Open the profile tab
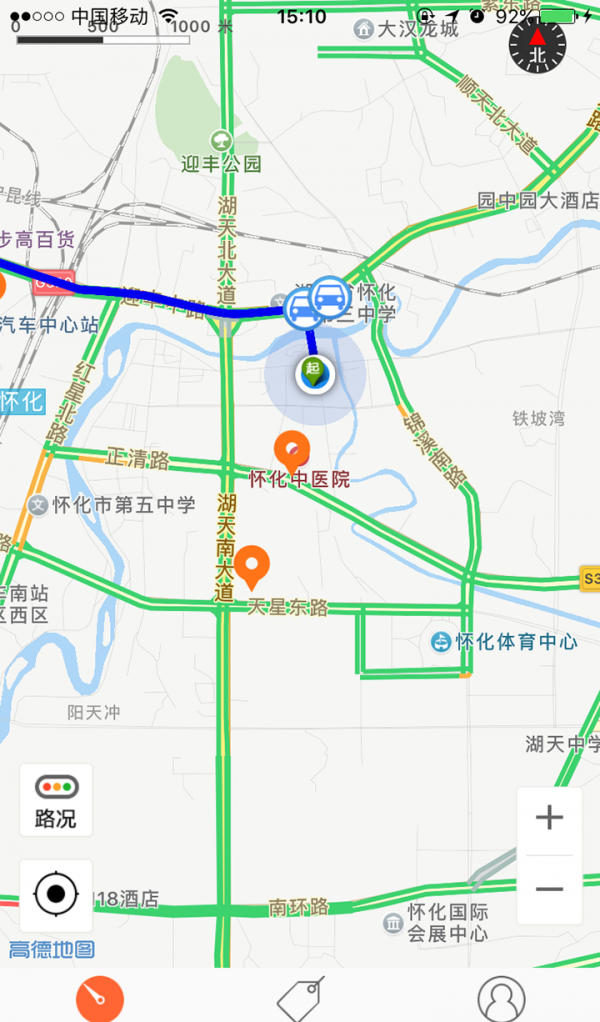 [501, 997]
